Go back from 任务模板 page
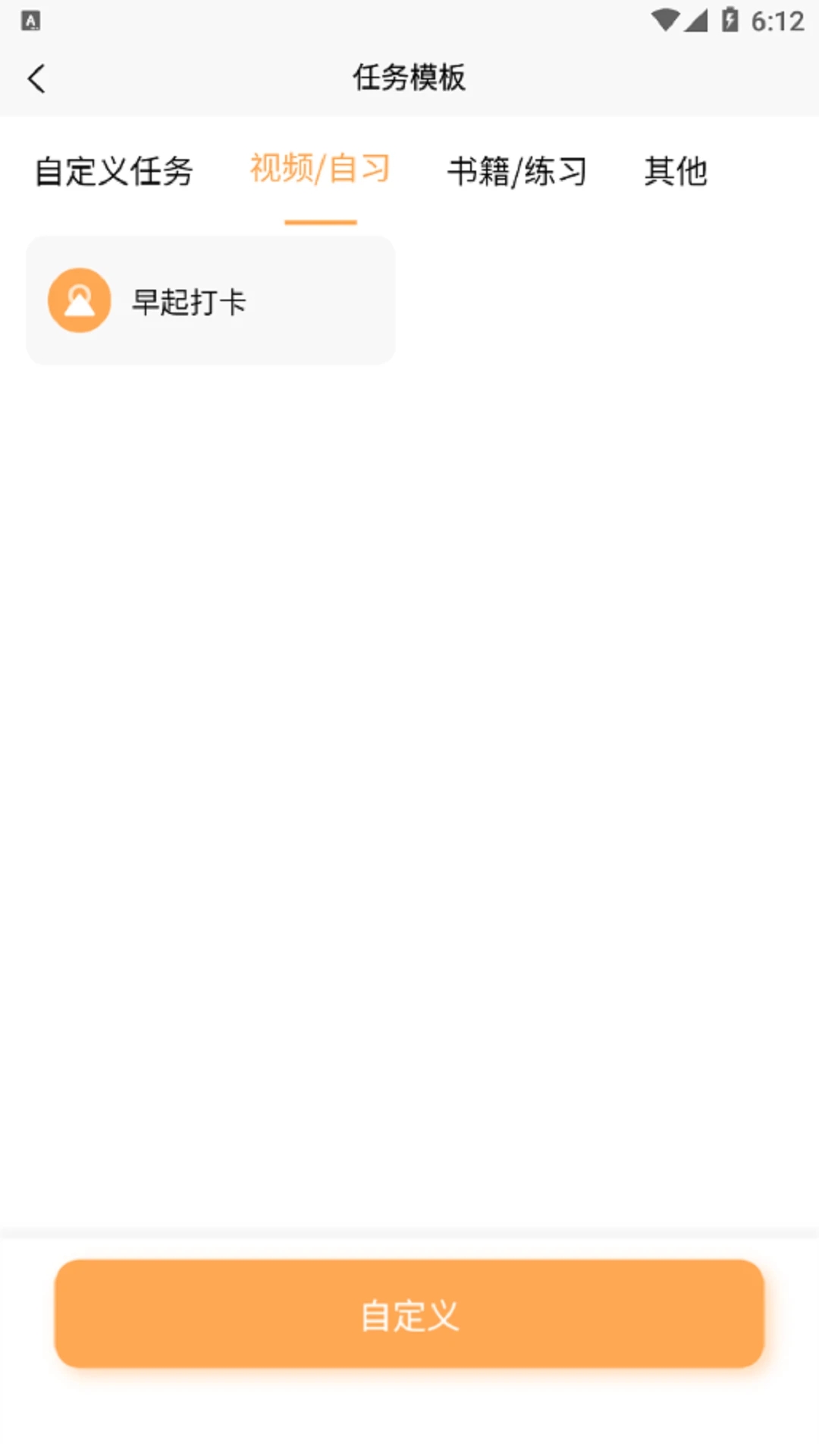The height and width of the screenshot is (1456, 819). coord(36,78)
